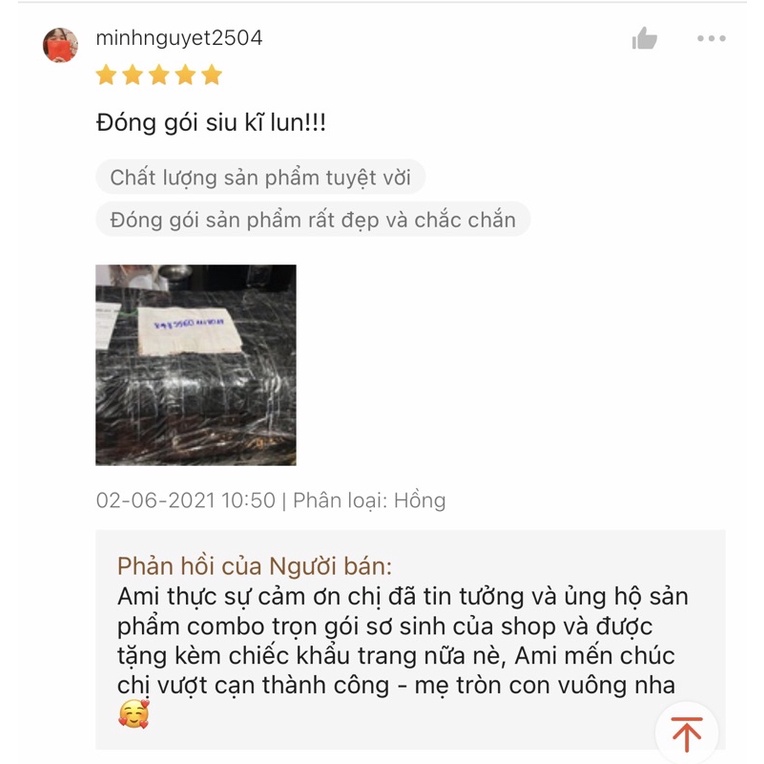This screenshot has height=764, width=764.
Task: Open minhnguyet2504's profile avatar
Action: (61, 45)
